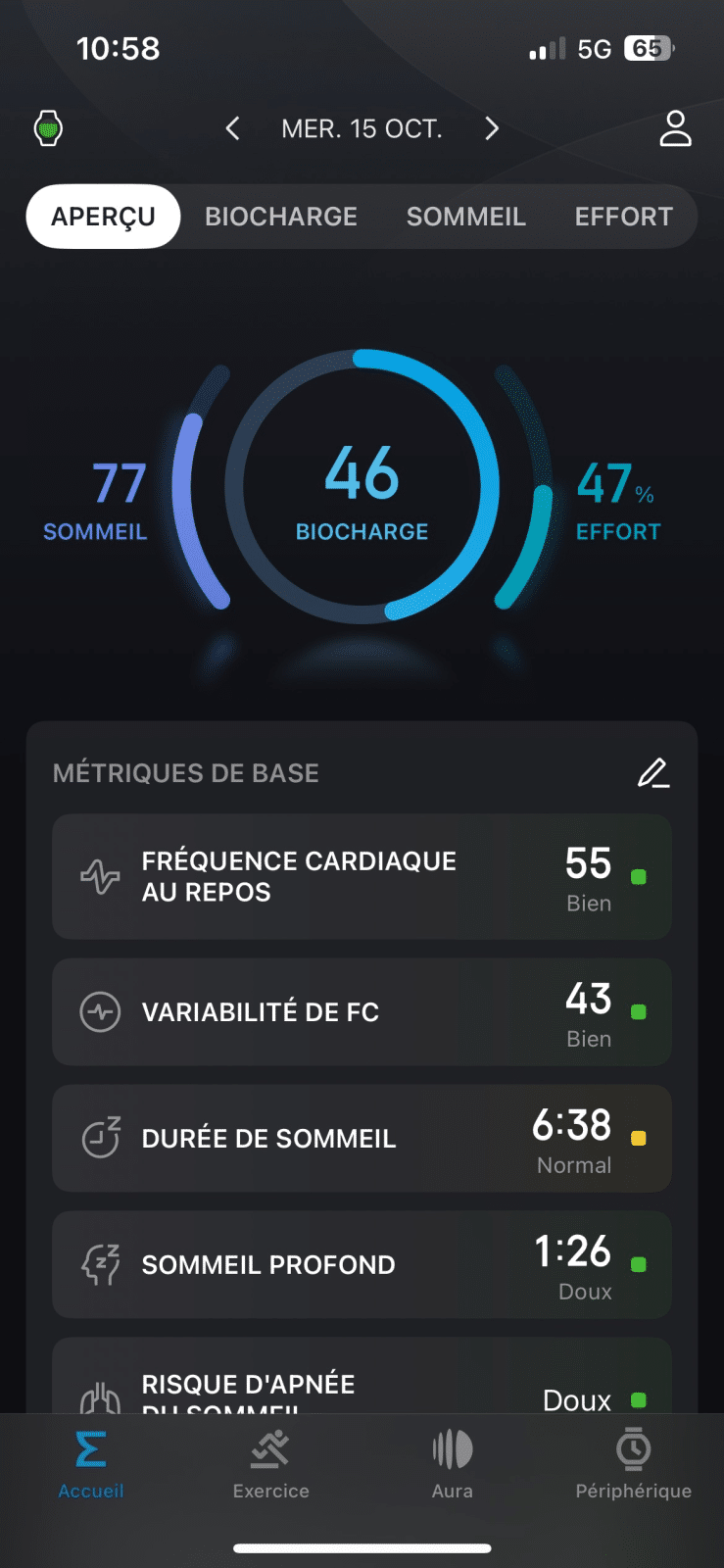Open the Effort score of 47%

coord(617,500)
